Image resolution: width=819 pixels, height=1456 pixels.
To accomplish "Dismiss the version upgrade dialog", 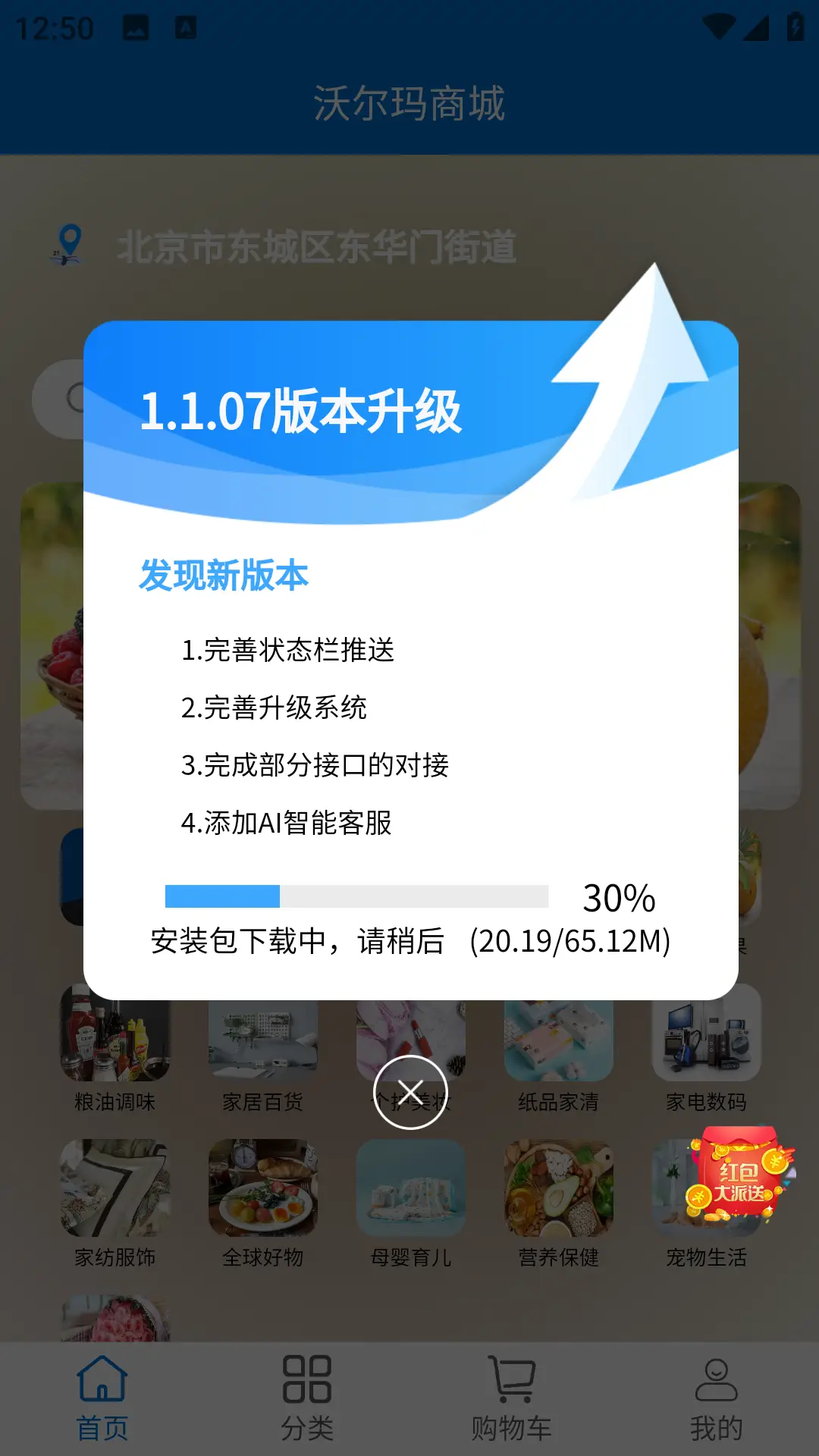I will [410, 1092].
